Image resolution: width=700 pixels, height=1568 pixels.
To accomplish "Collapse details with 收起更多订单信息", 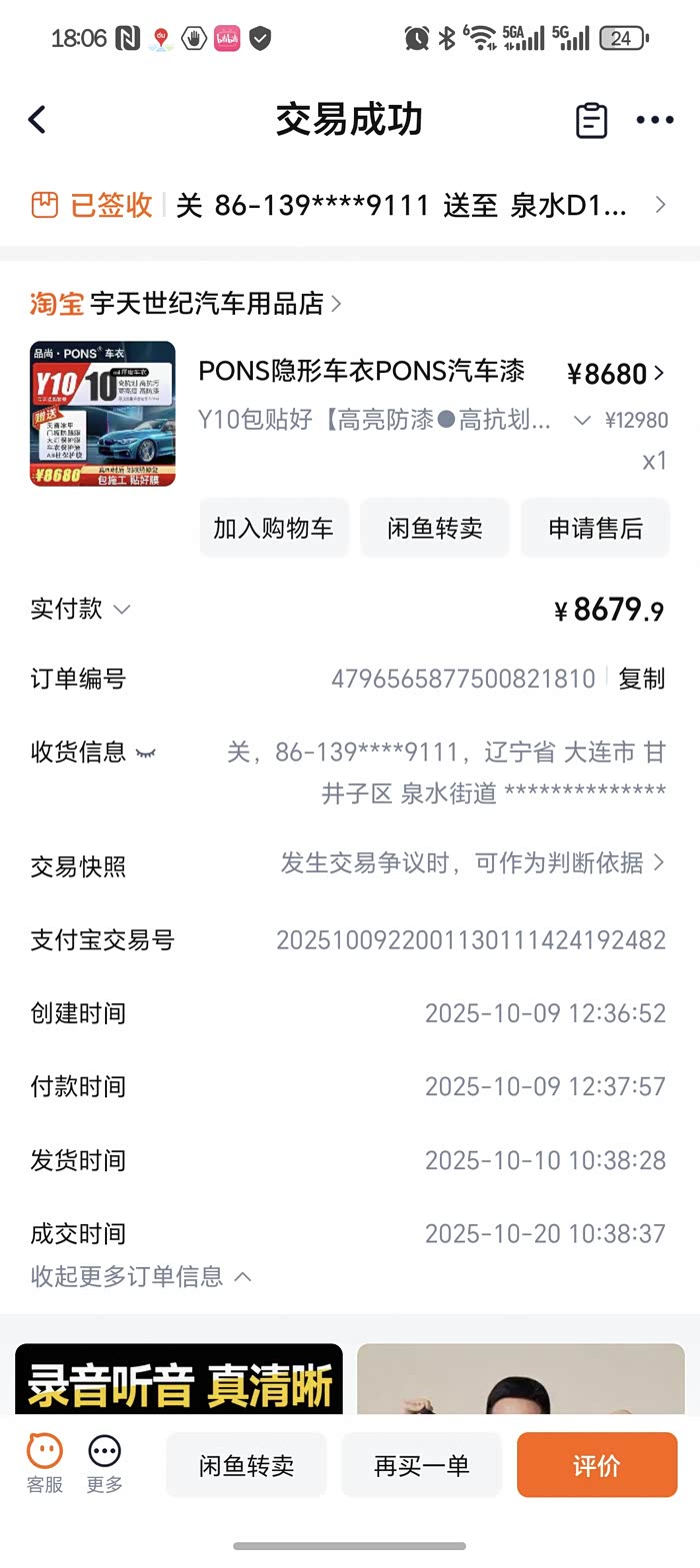I will [x=140, y=1276].
